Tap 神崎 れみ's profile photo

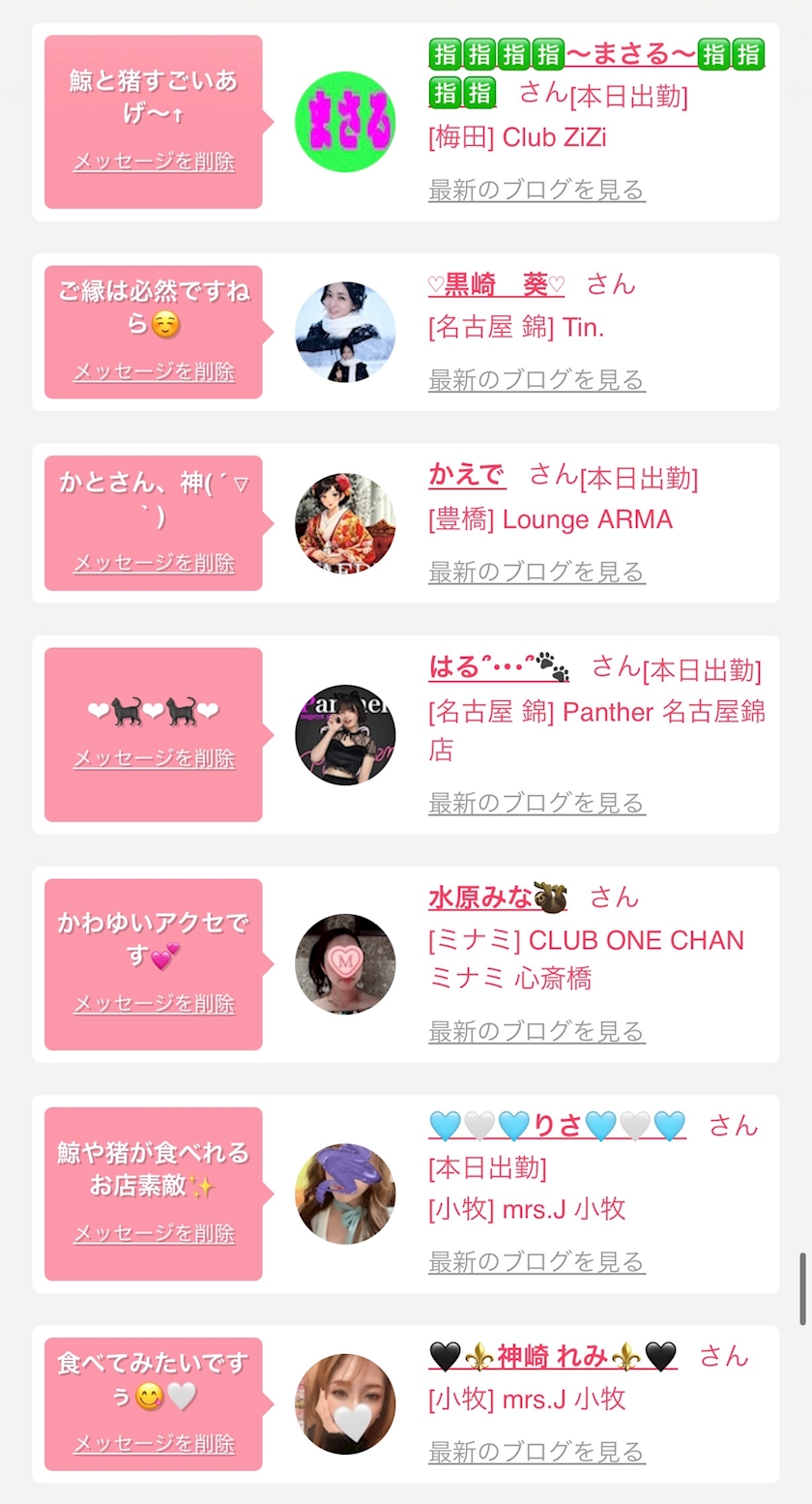point(345,1403)
